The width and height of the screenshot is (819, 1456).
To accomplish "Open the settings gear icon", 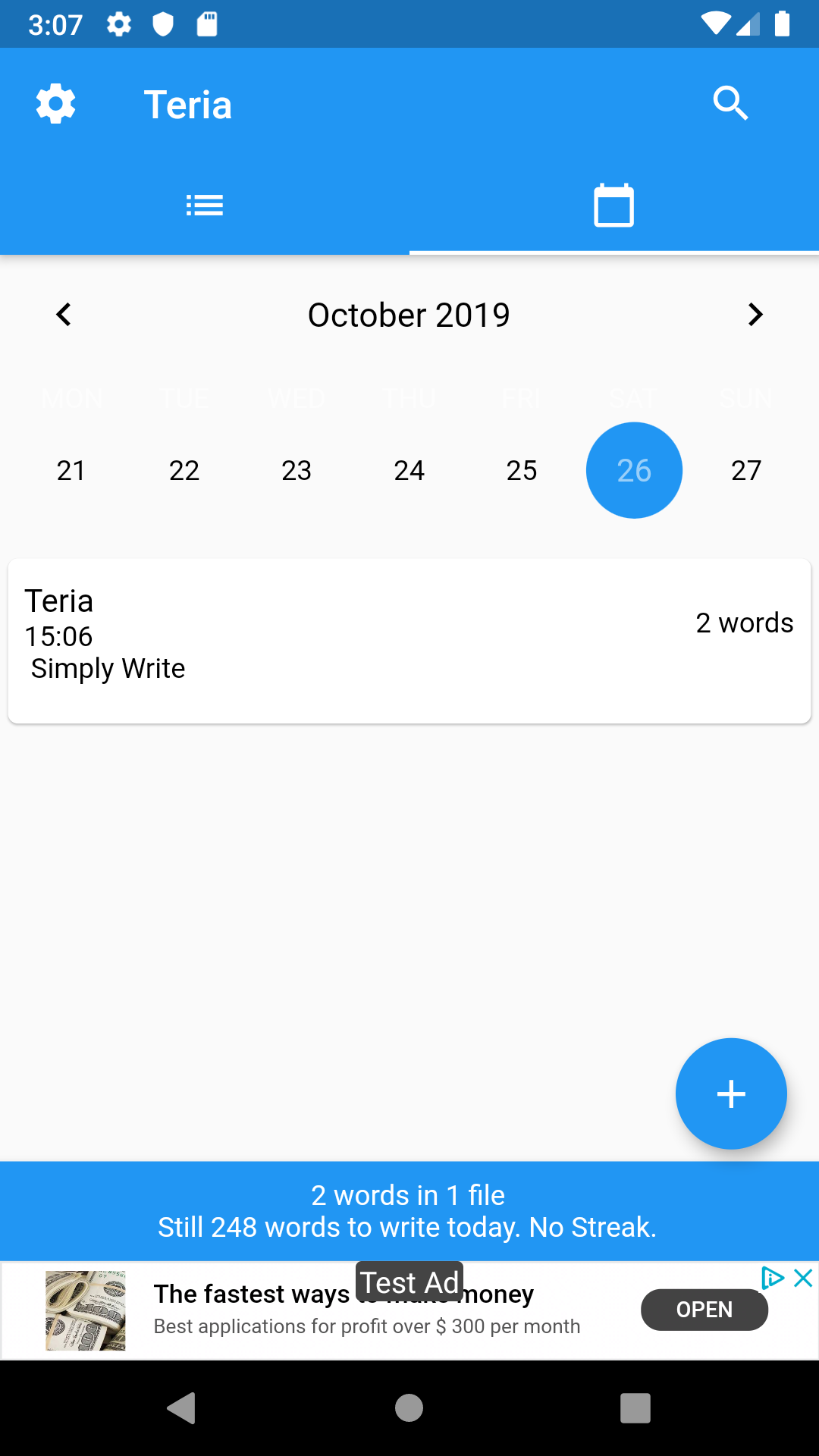I will [56, 104].
